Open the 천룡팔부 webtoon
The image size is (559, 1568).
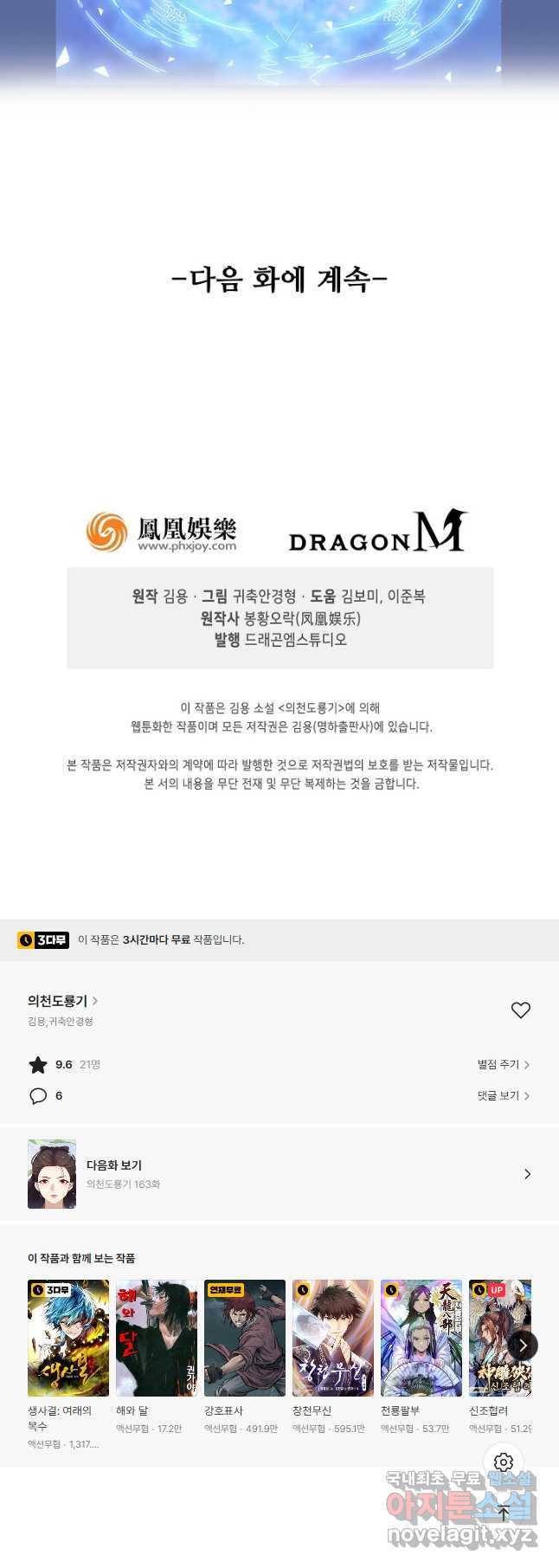point(421,1339)
